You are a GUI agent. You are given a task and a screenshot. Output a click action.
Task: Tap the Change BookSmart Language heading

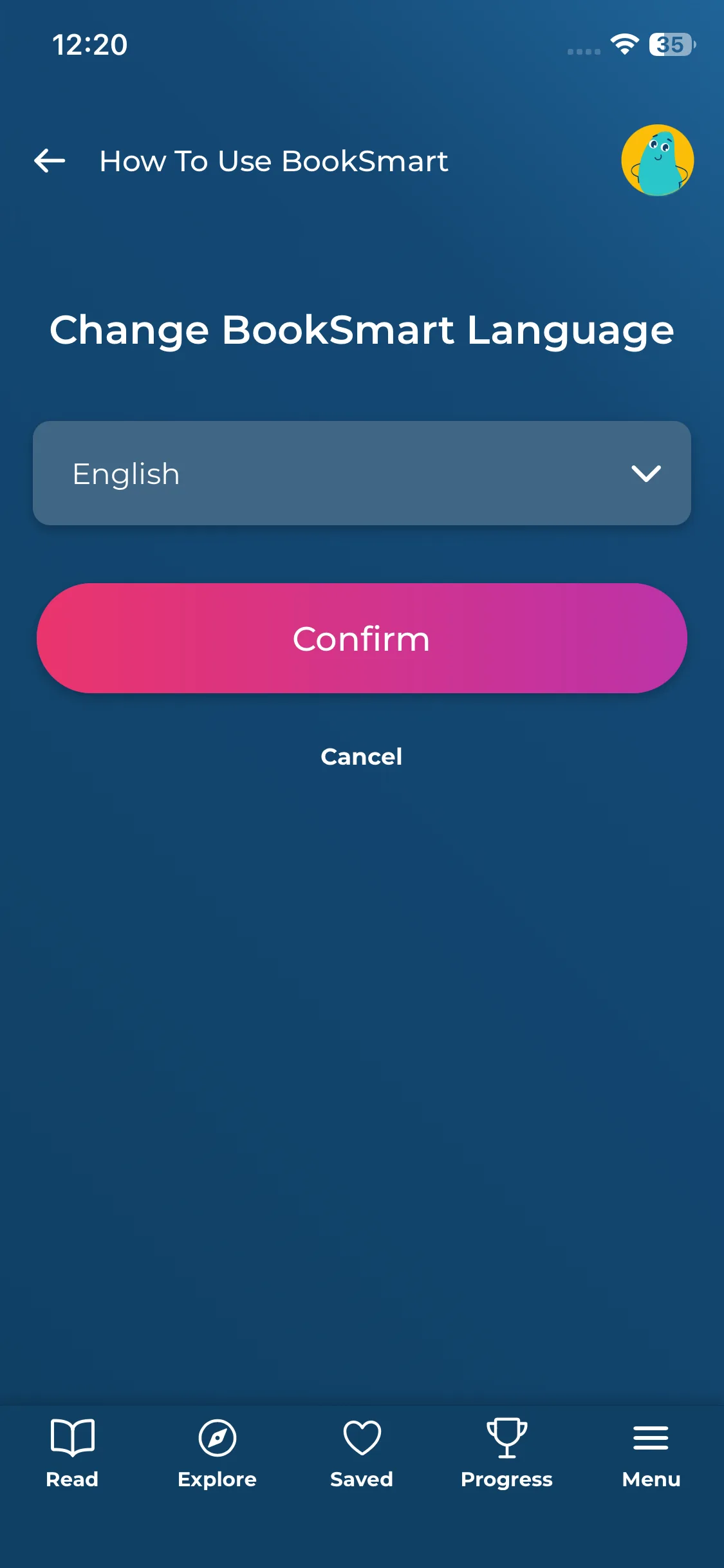362,330
